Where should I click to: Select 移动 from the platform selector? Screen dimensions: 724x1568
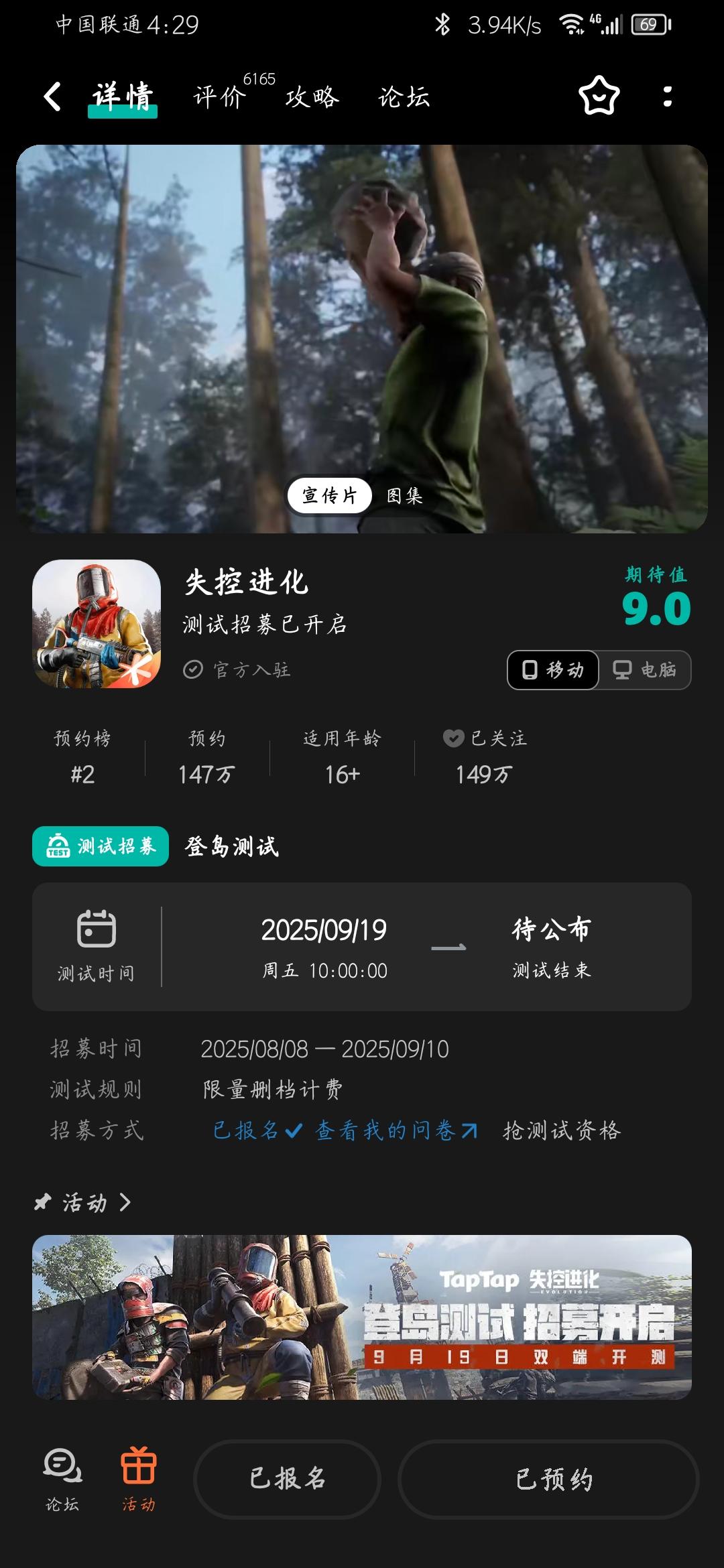pyautogui.click(x=552, y=669)
